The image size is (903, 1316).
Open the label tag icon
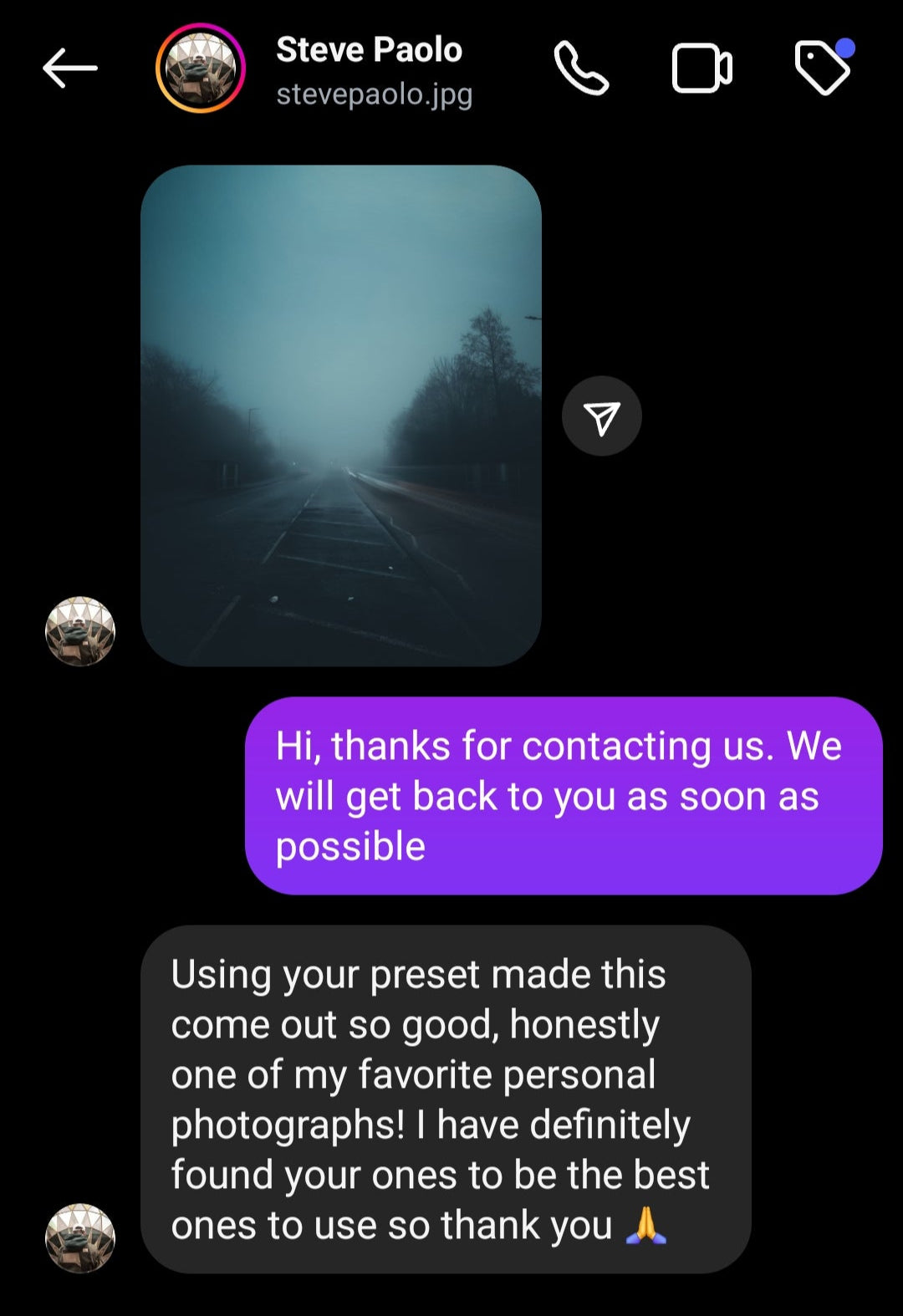[823, 69]
